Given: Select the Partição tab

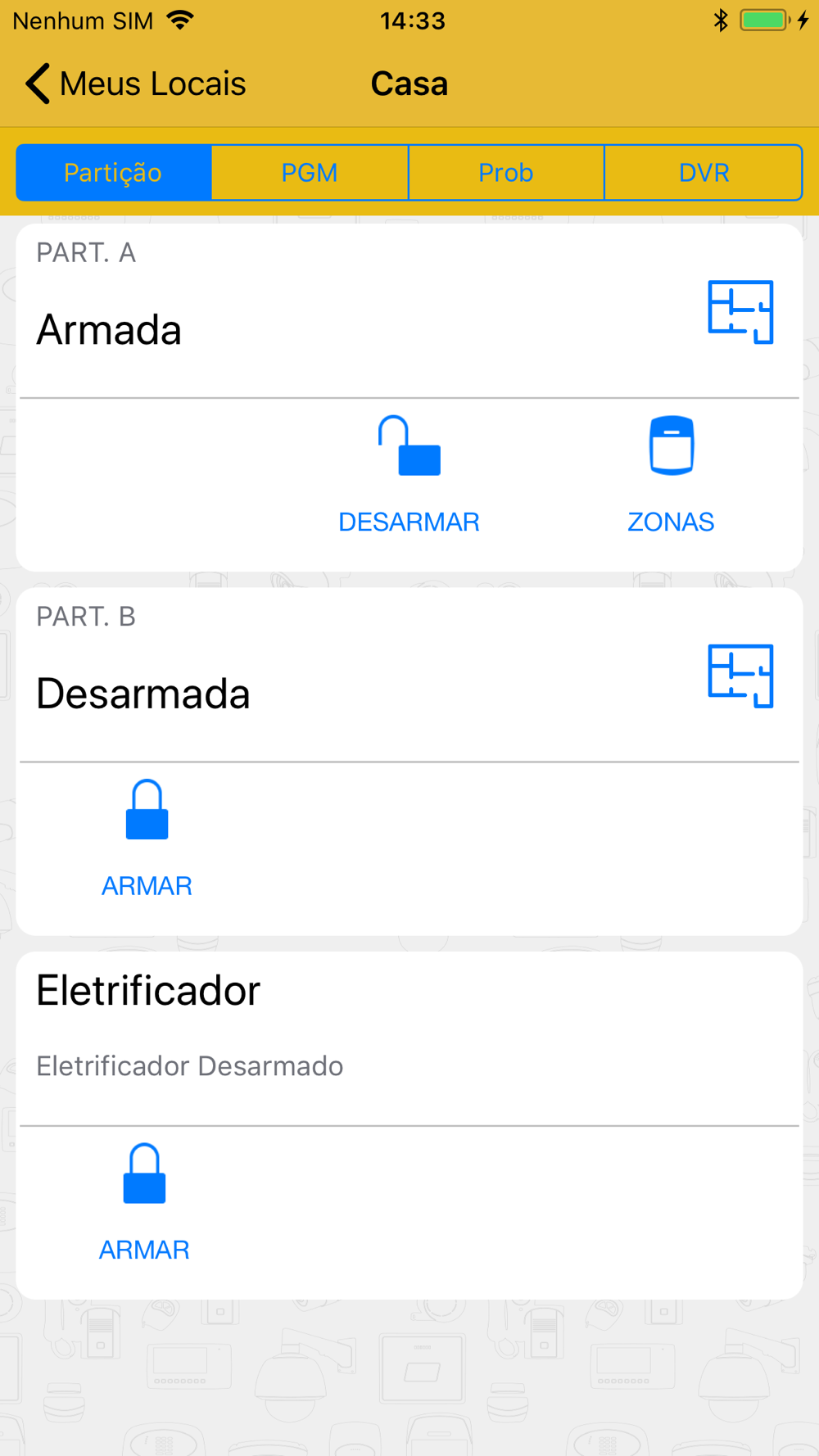Looking at the screenshot, I should (x=114, y=173).
